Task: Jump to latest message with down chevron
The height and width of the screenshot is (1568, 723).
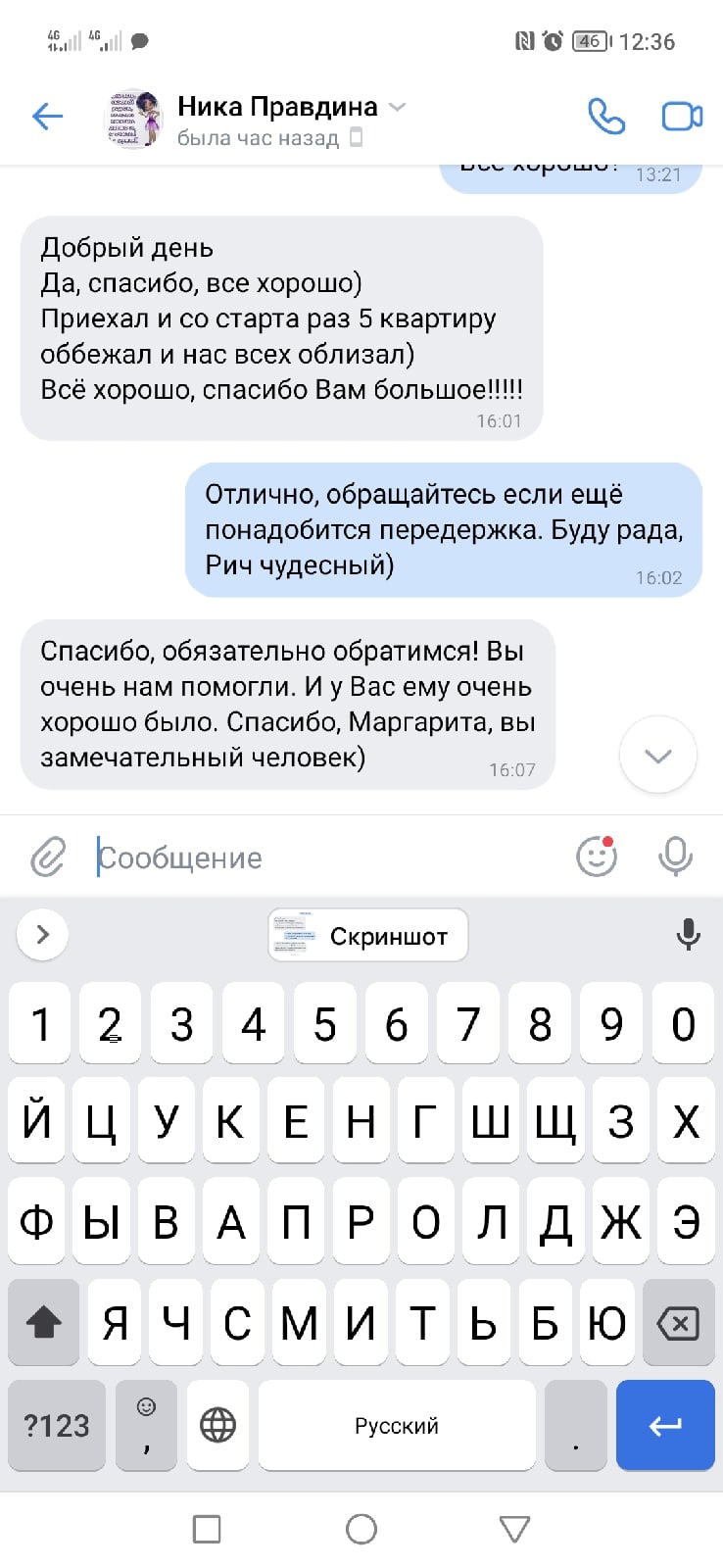Action: tap(657, 755)
